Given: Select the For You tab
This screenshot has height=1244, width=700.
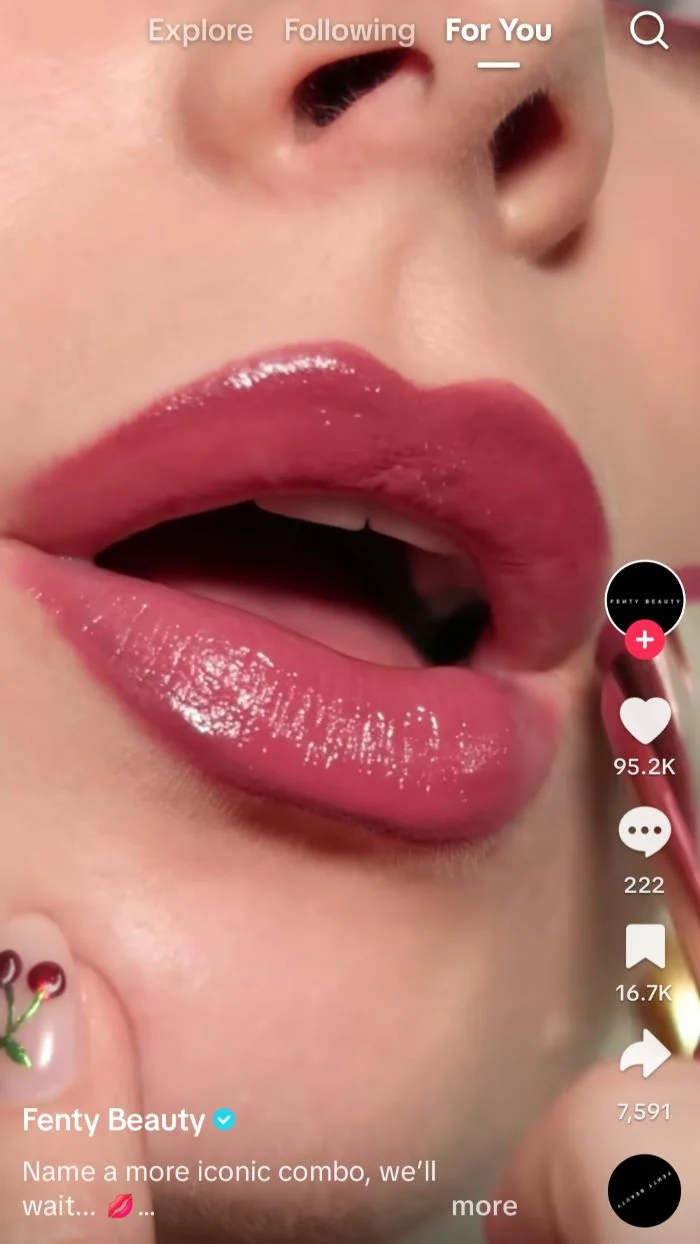Looking at the screenshot, I should [498, 32].
